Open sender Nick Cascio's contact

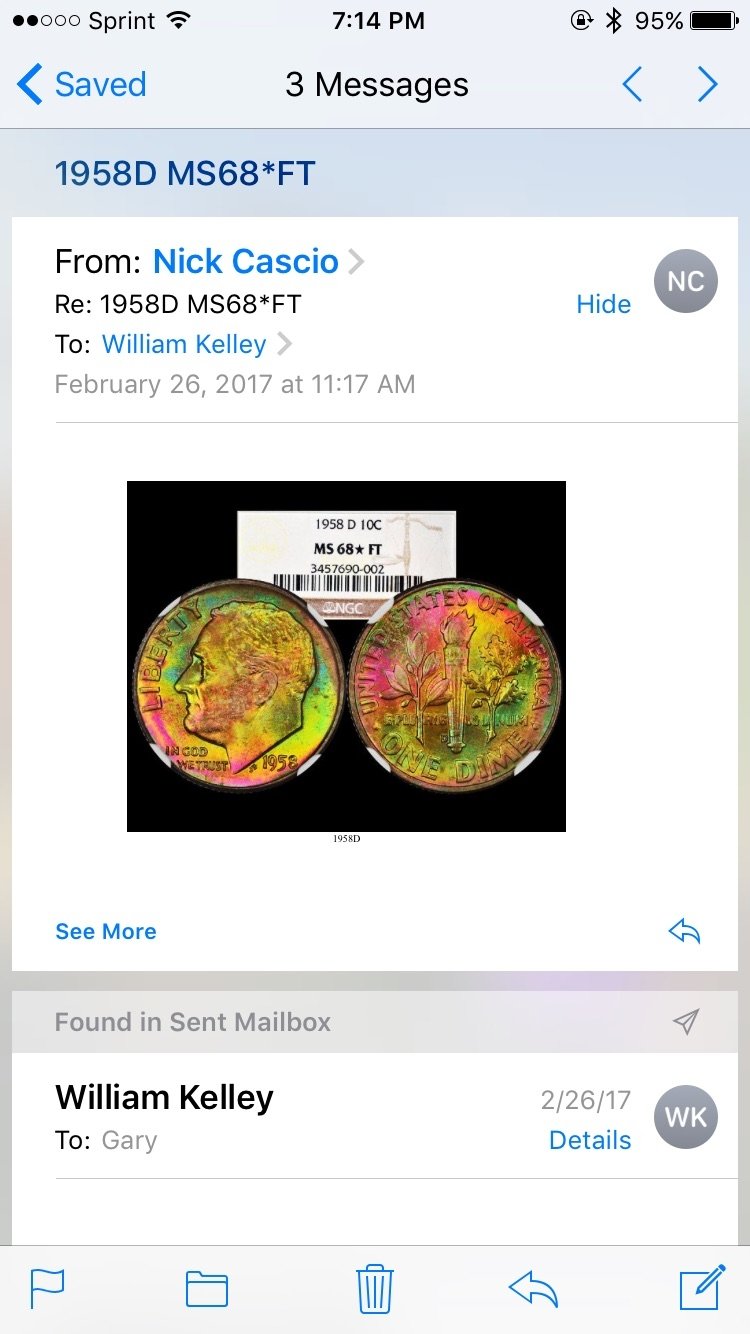[x=246, y=262]
